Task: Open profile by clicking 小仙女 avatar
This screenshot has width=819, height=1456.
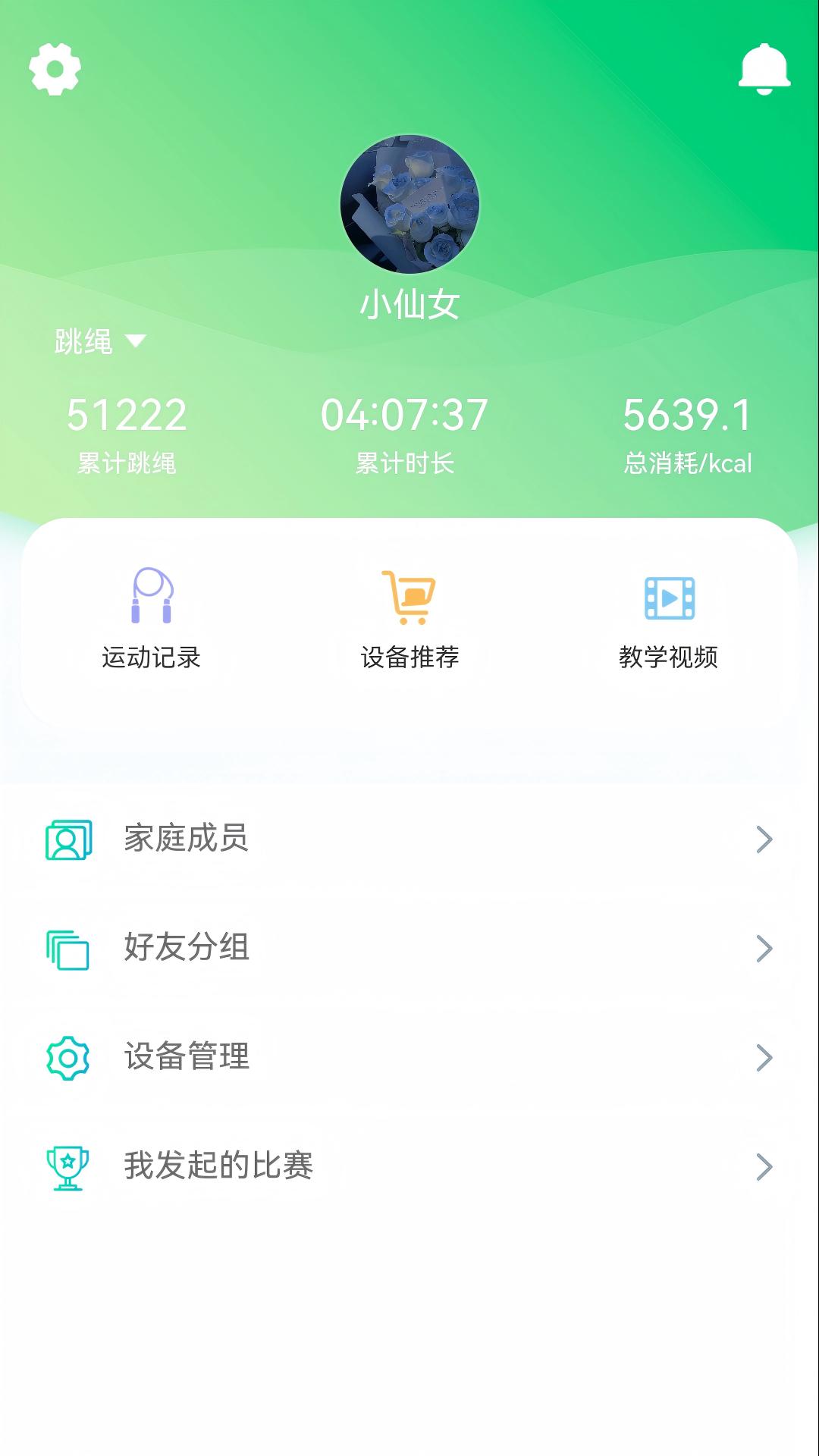Action: pos(409,203)
